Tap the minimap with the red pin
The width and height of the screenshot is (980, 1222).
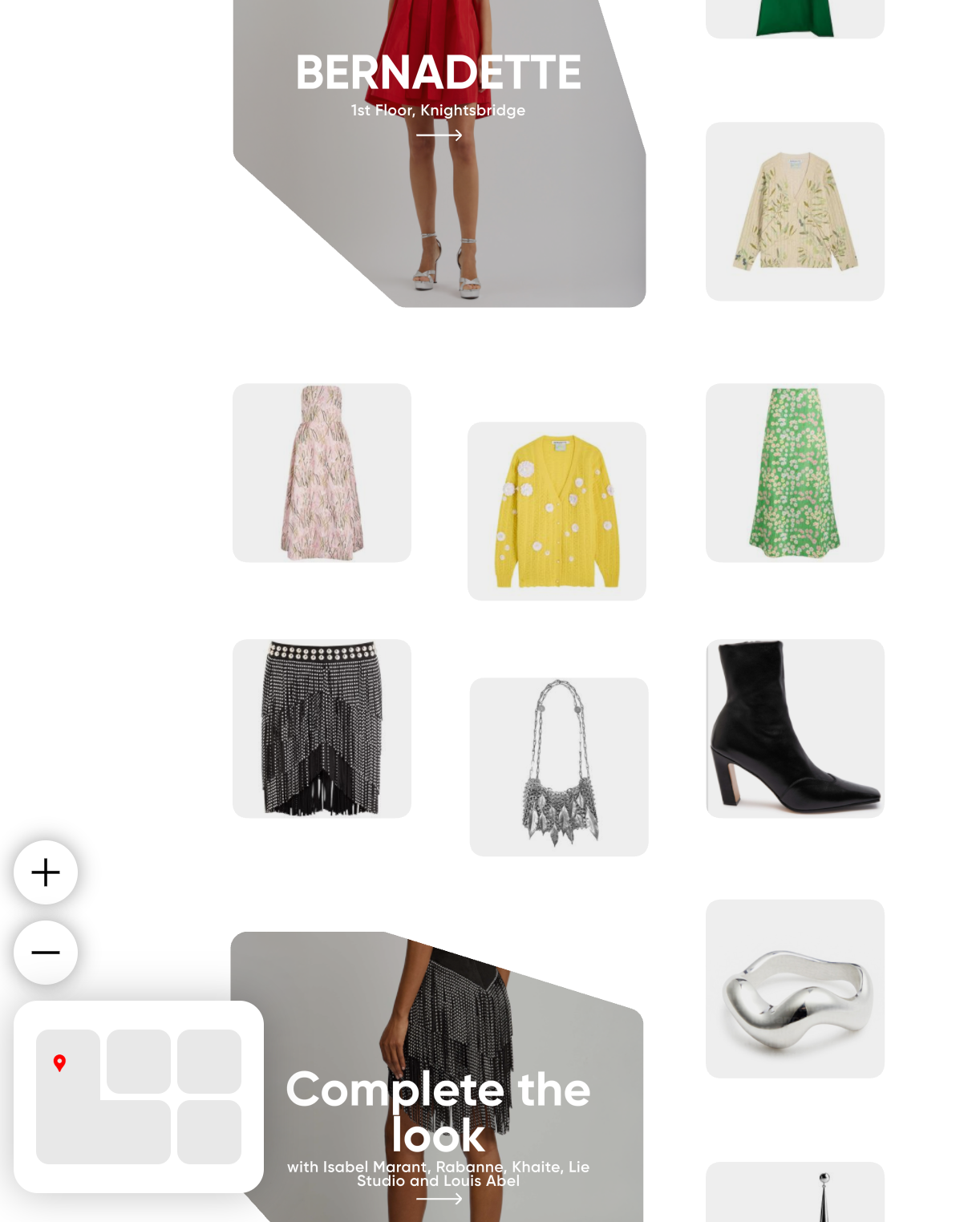click(x=139, y=1097)
